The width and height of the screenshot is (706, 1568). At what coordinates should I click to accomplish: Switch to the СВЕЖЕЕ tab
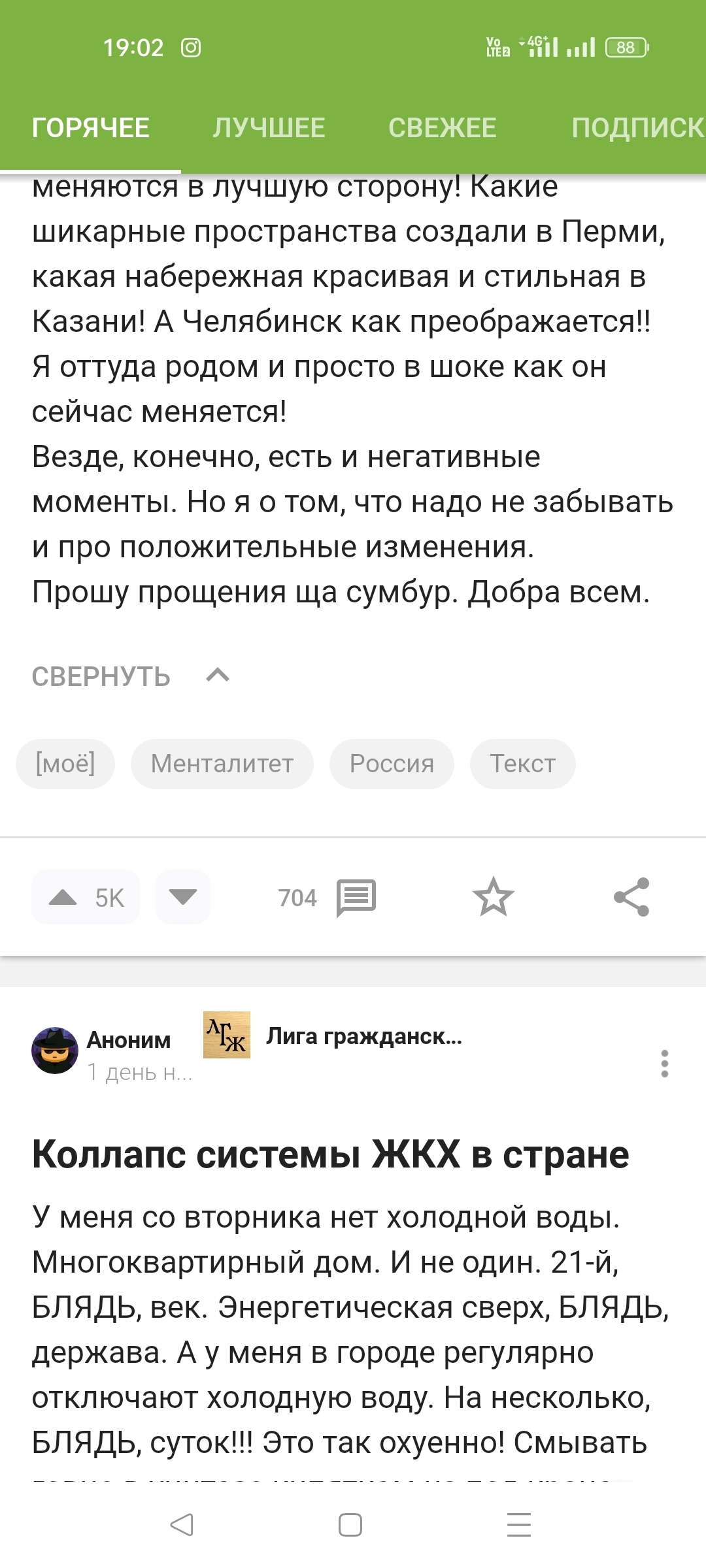pos(443,127)
